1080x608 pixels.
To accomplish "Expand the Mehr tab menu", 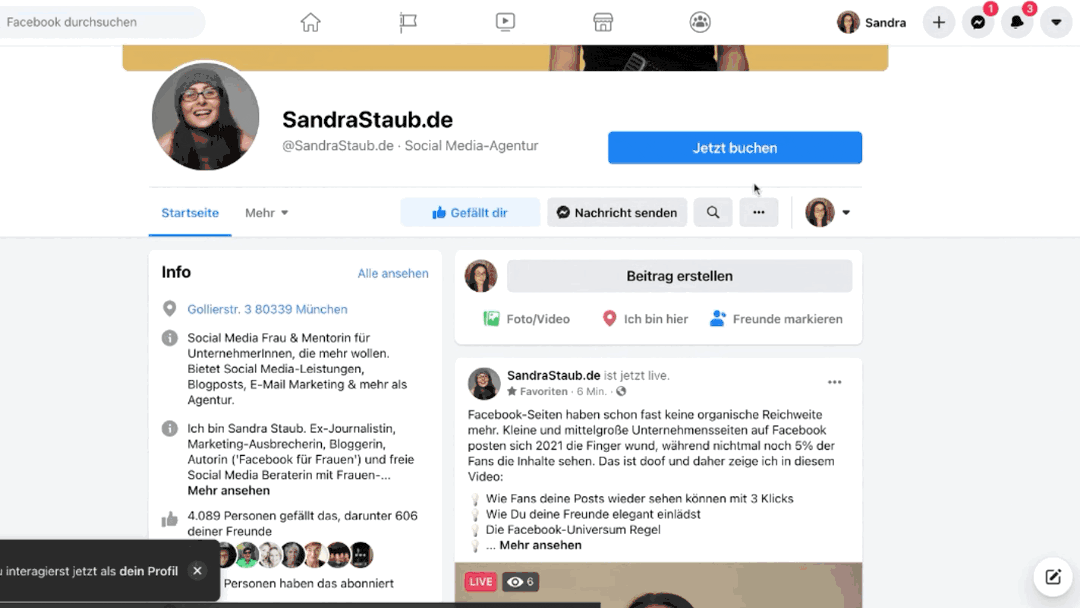I will click(267, 213).
